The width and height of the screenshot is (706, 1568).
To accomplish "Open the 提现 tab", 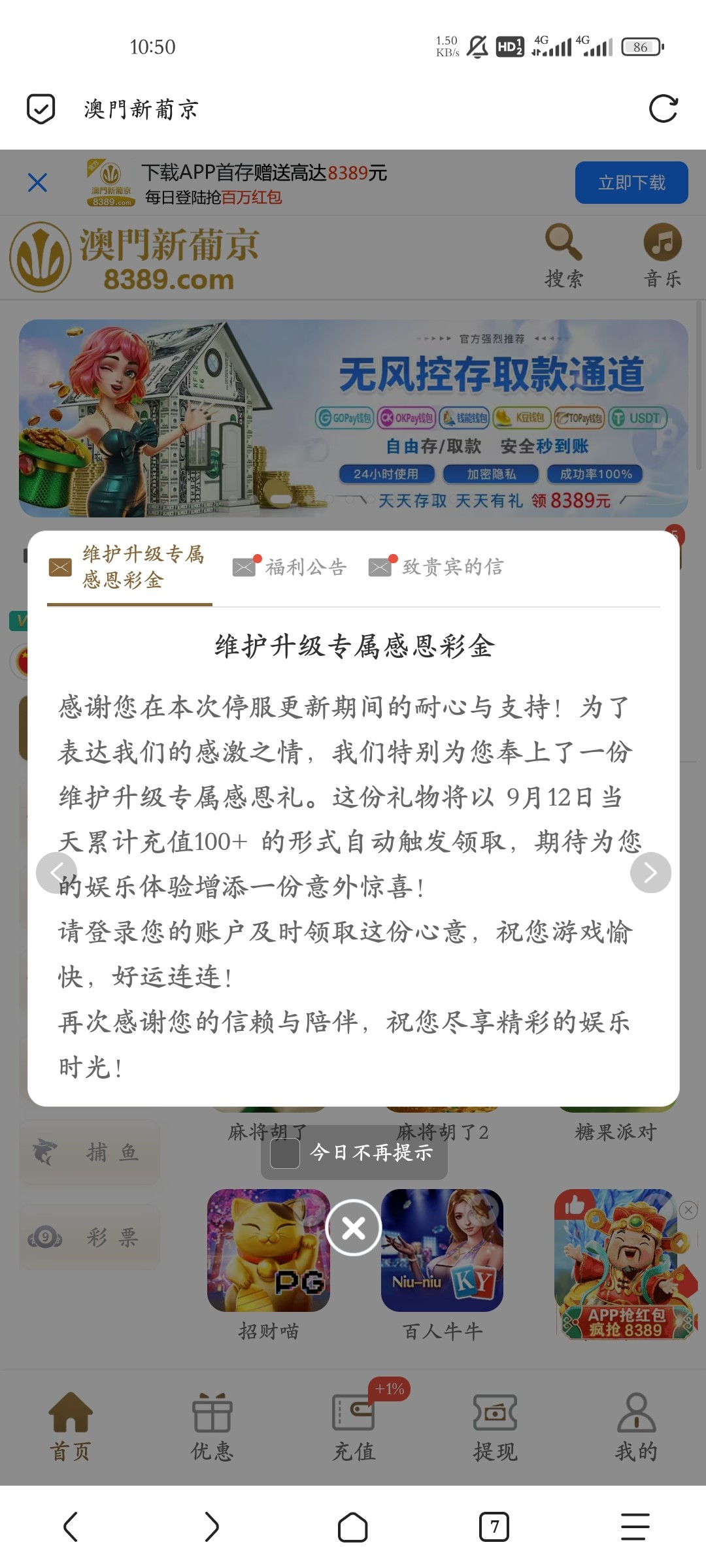I will (495, 1428).
